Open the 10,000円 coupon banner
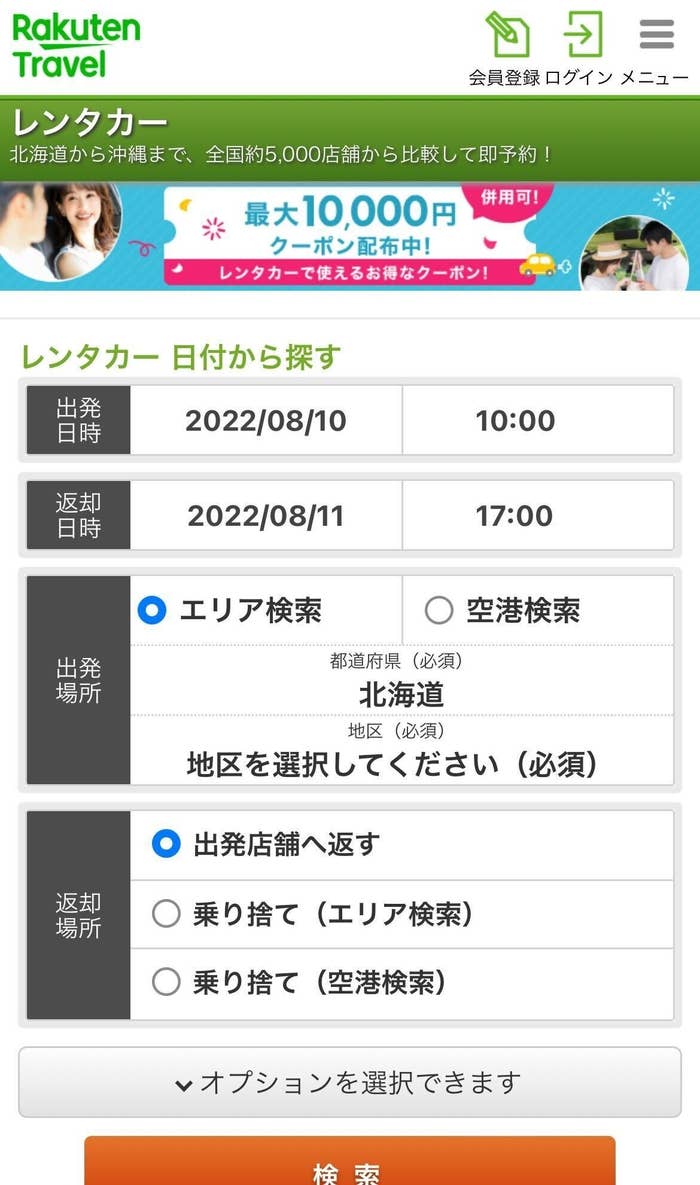The width and height of the screenshot is (700, 1185). (350, 237)
